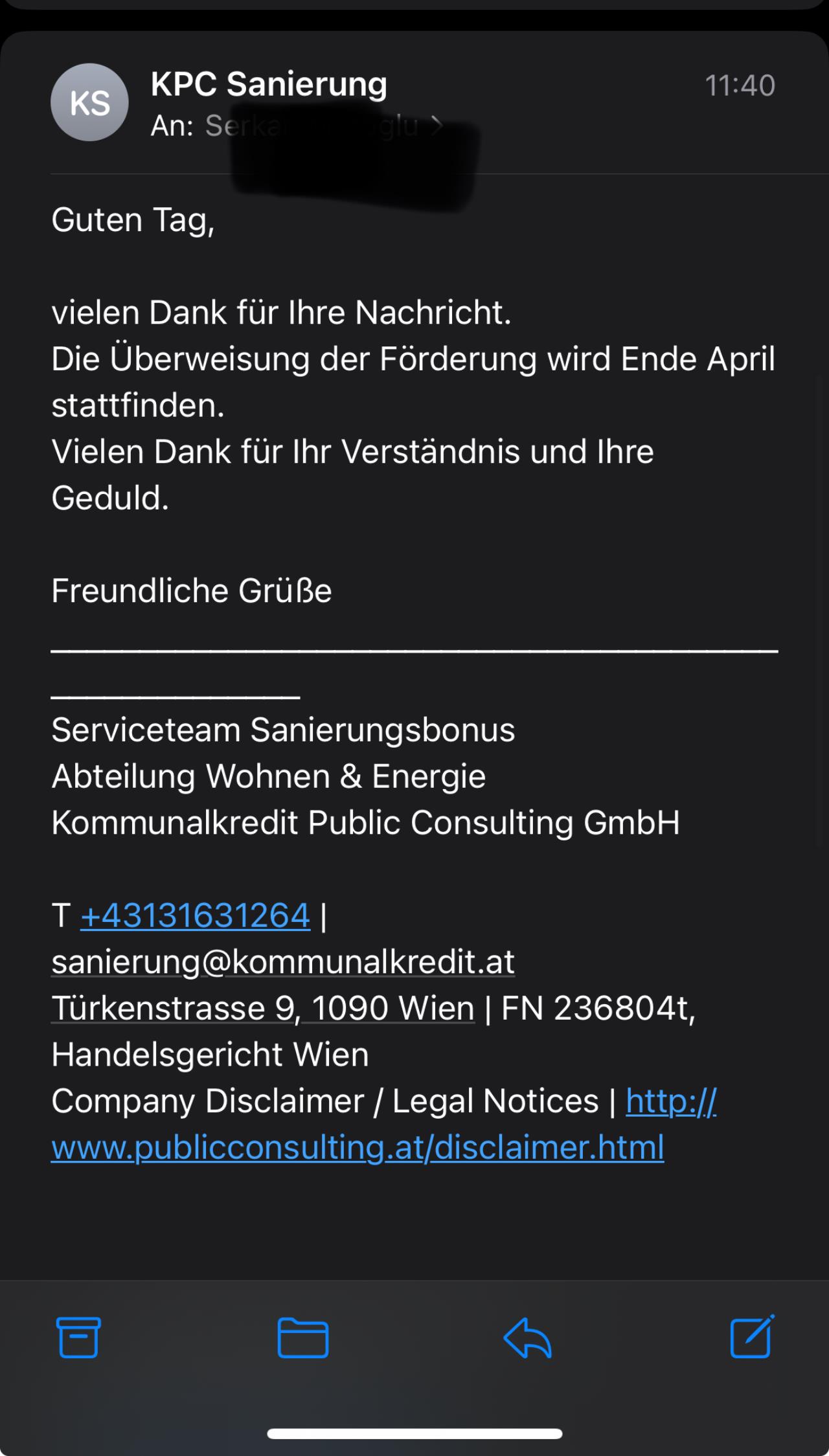Call the phone number +43131631264
829x1456 pixels.
pyautogui.click(x=196, y=915)
